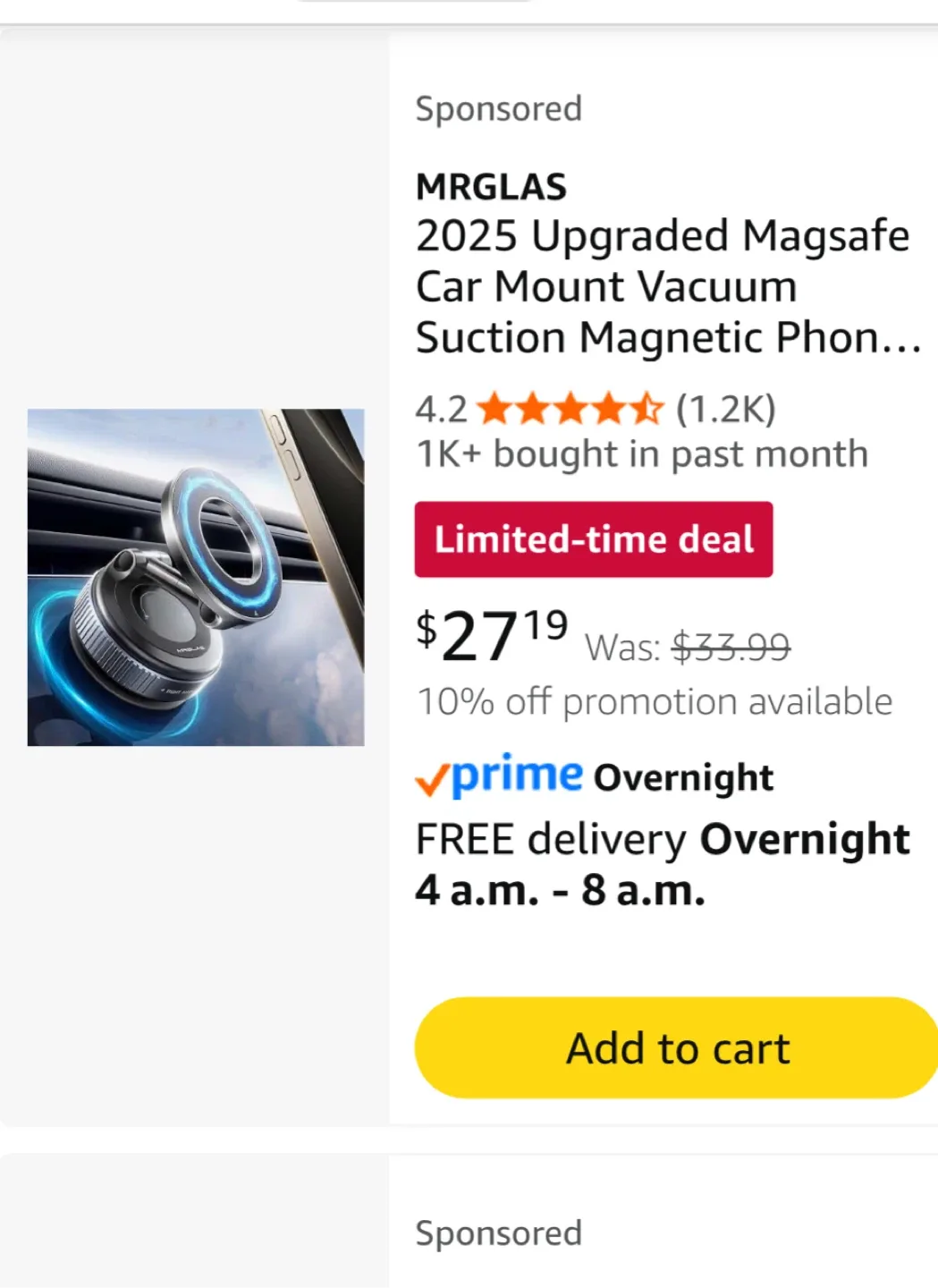
Task: Open the (1.2K) reviews link
Action: click(x=724, y=410)
